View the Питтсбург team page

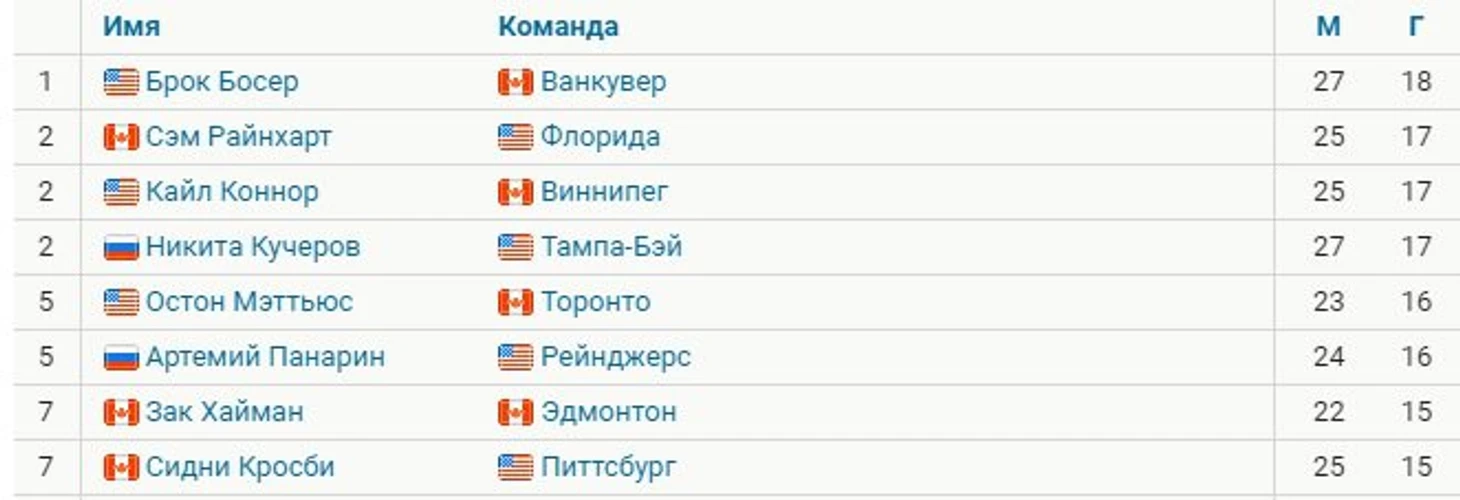tap(608, 467)
